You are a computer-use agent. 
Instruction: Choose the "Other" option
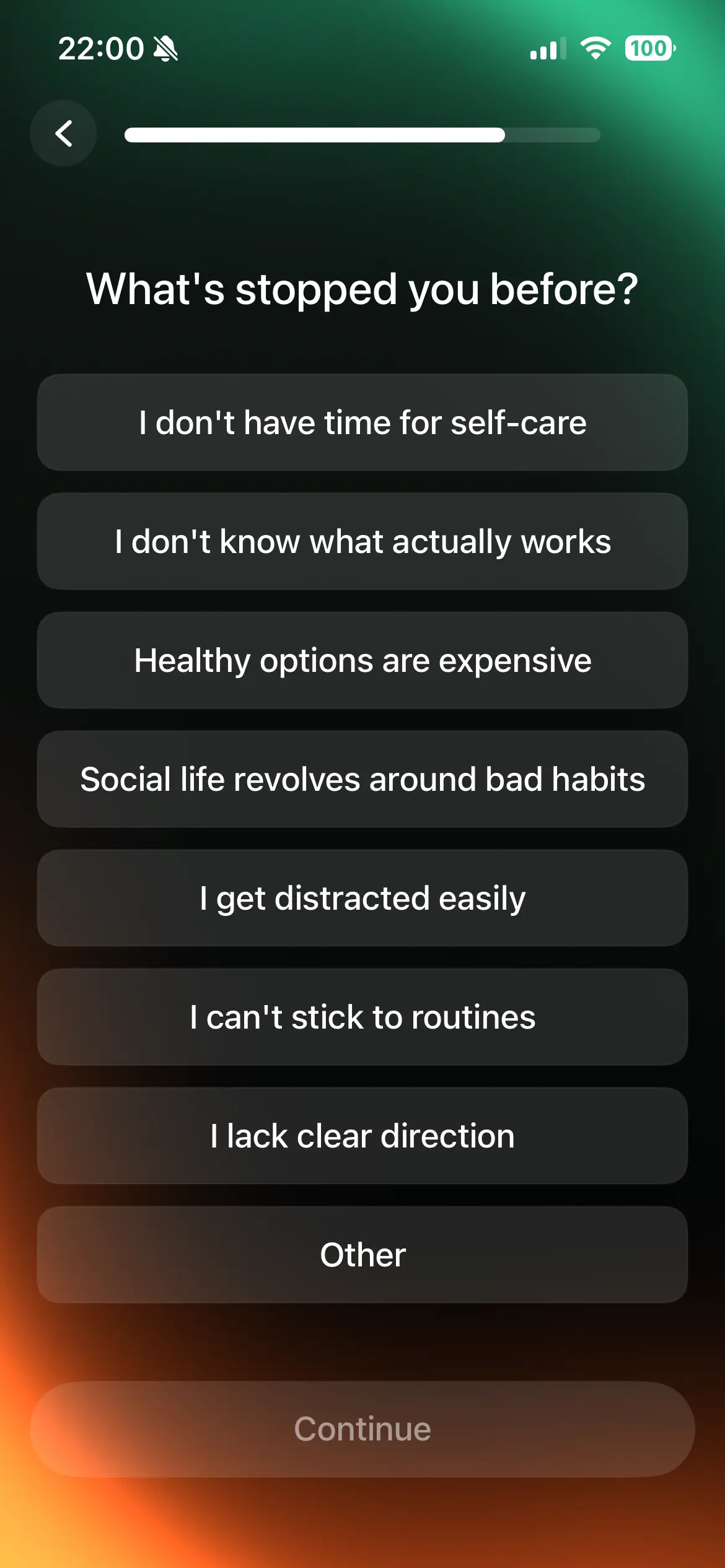pyautogui.click(x=362, y=1255)
